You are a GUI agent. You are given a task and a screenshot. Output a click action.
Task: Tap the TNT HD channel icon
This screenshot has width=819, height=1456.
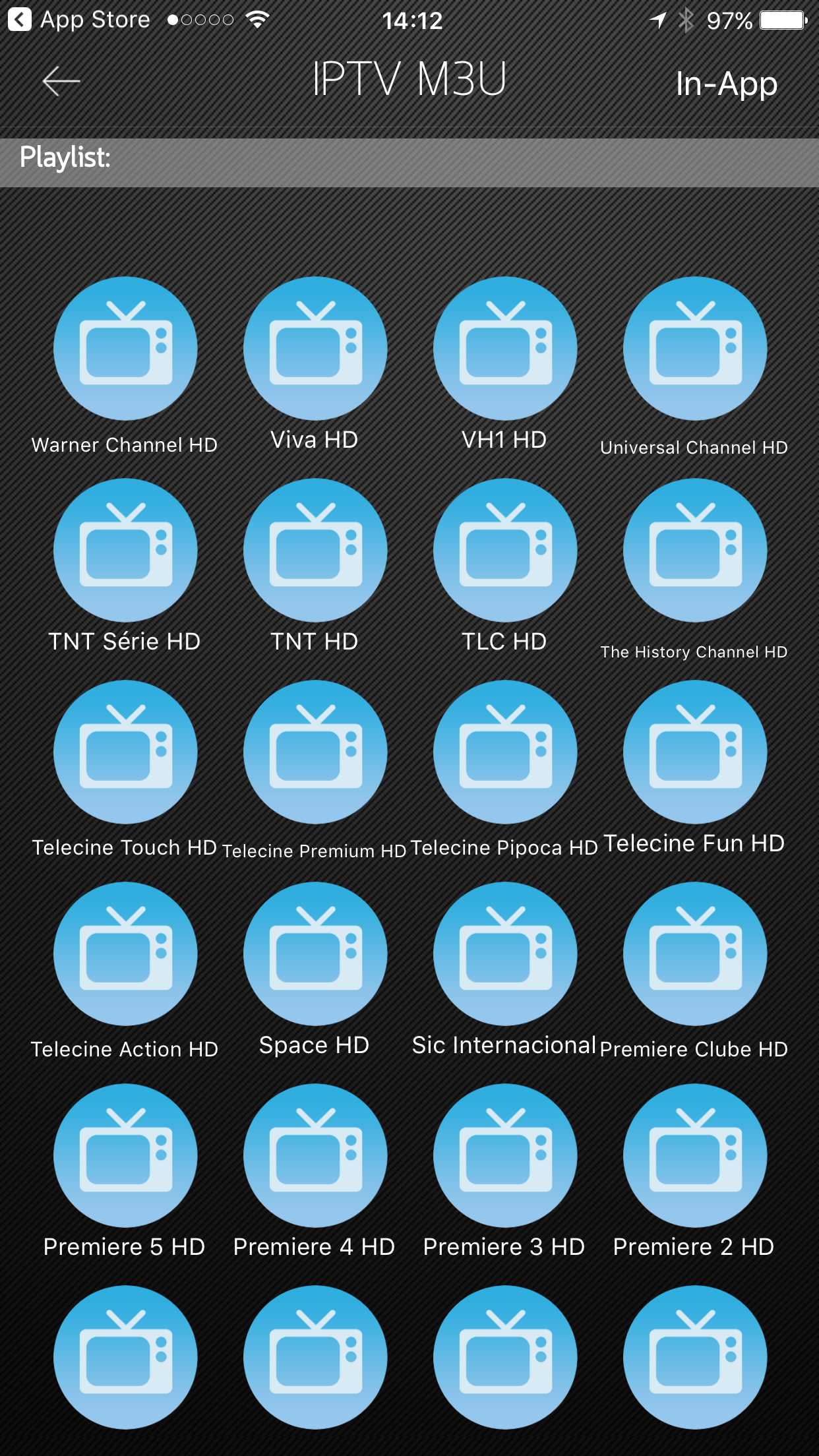coord(315,551)
